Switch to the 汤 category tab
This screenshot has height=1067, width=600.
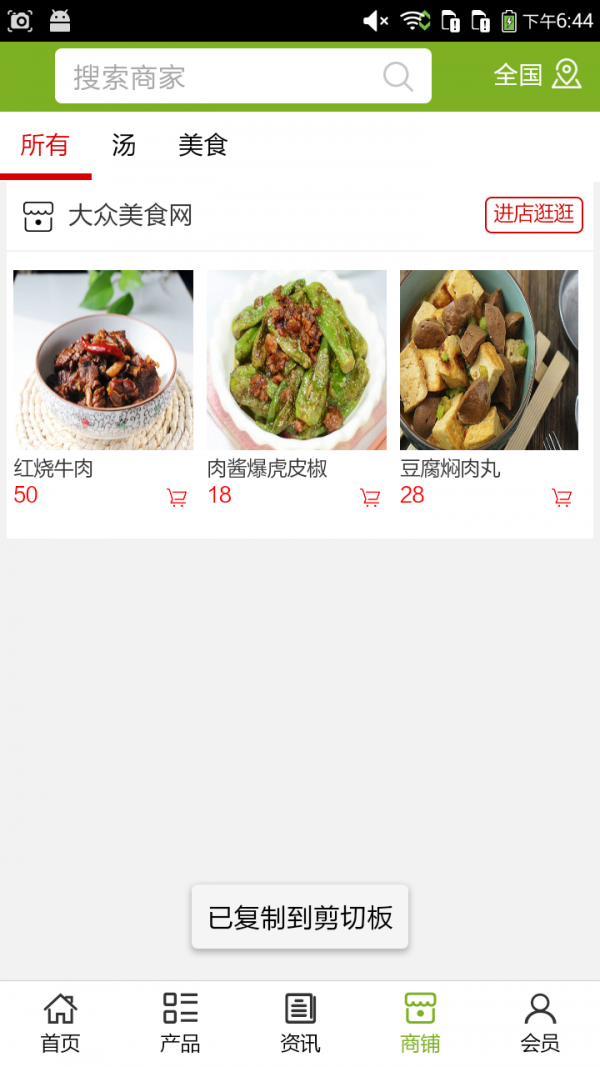coord(124,146)
